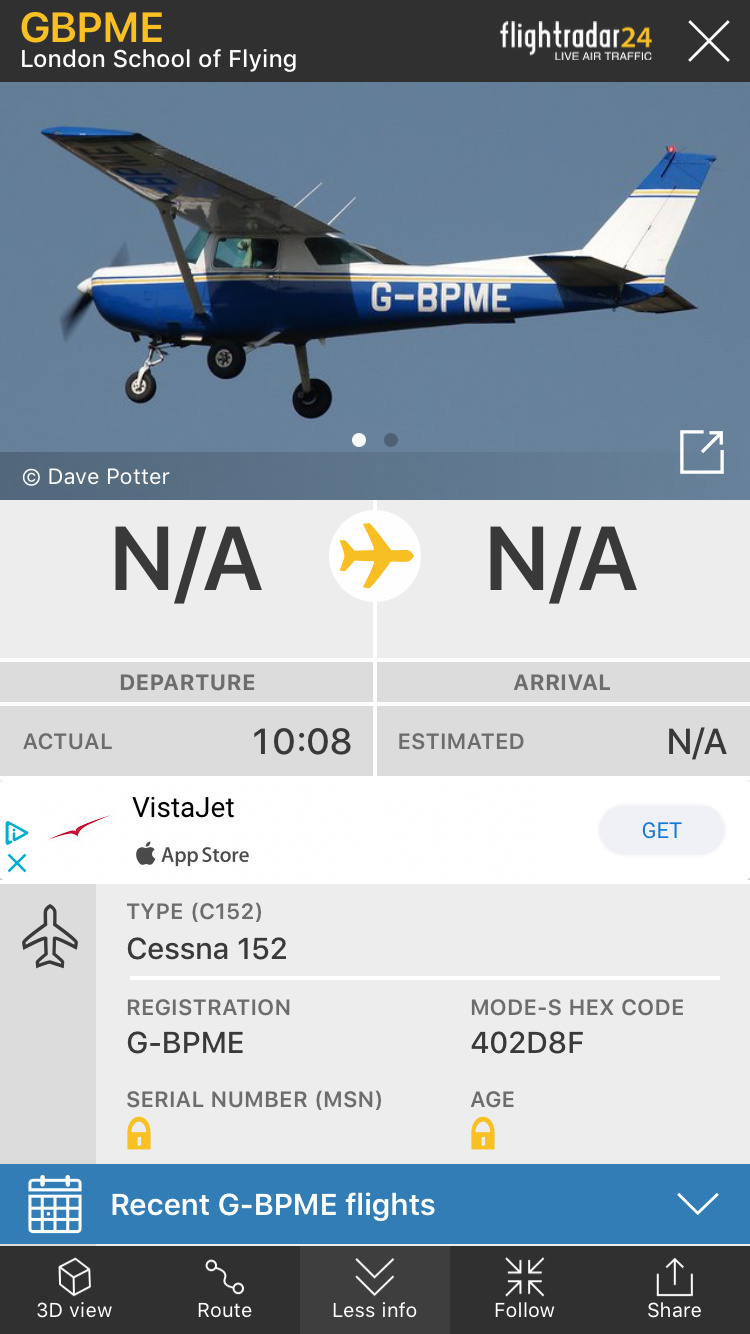This screenshot has width=750, height=1334.
Task: Follow this aircraft on the map
Action: [524, 1290]
